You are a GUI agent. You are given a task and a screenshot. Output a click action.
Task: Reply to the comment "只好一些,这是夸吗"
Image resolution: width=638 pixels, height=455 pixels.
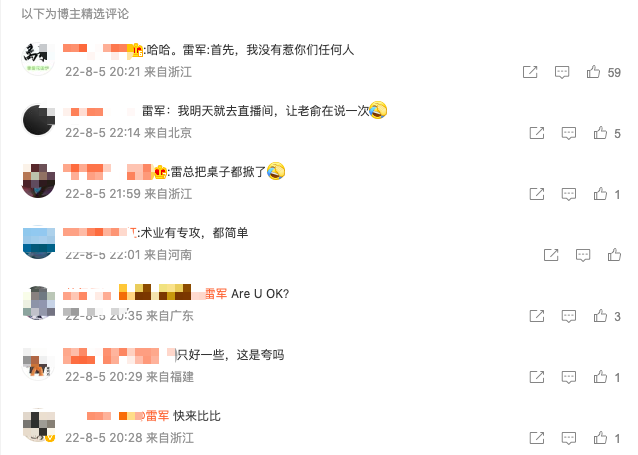[568, 377]
